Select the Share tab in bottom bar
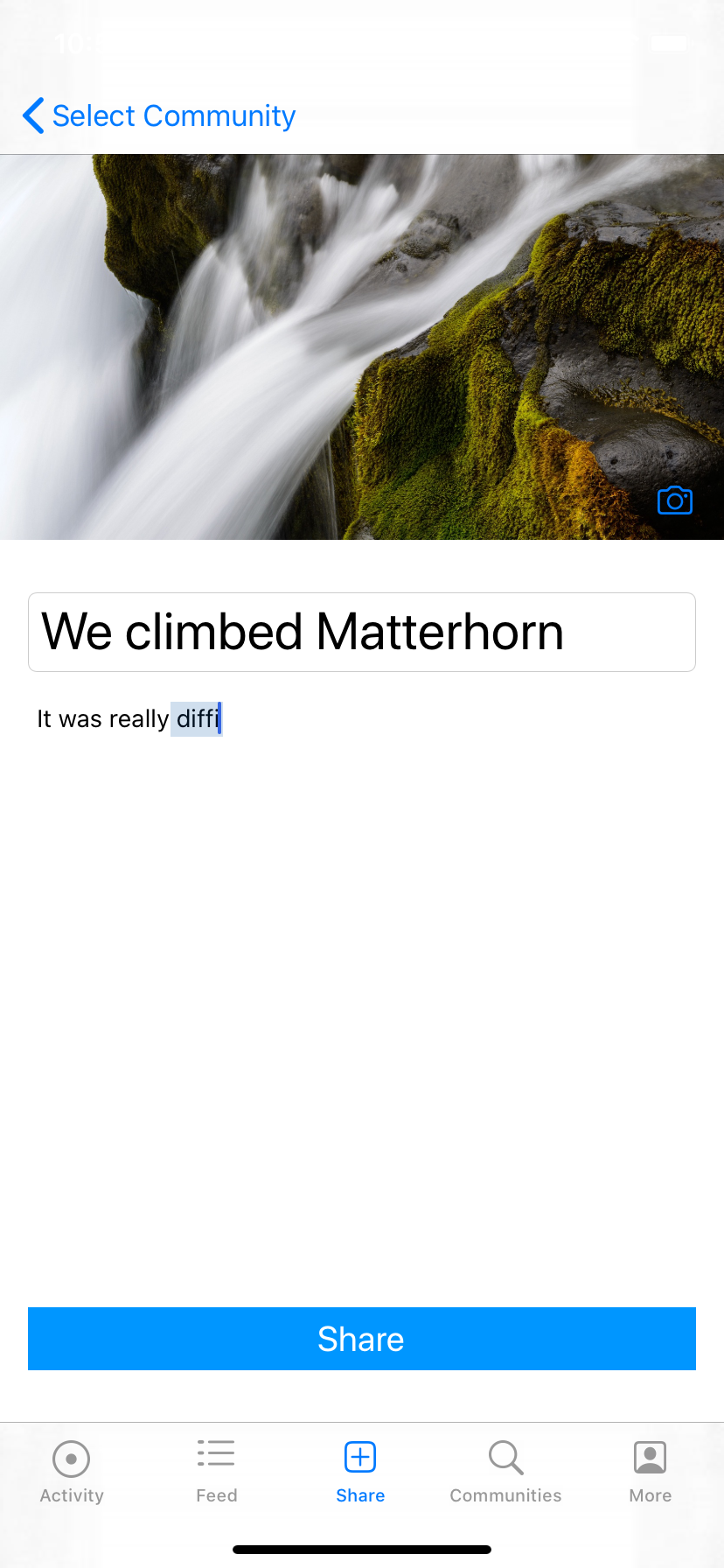The height and width of the screenshot is (1568, 724). 360,1472
